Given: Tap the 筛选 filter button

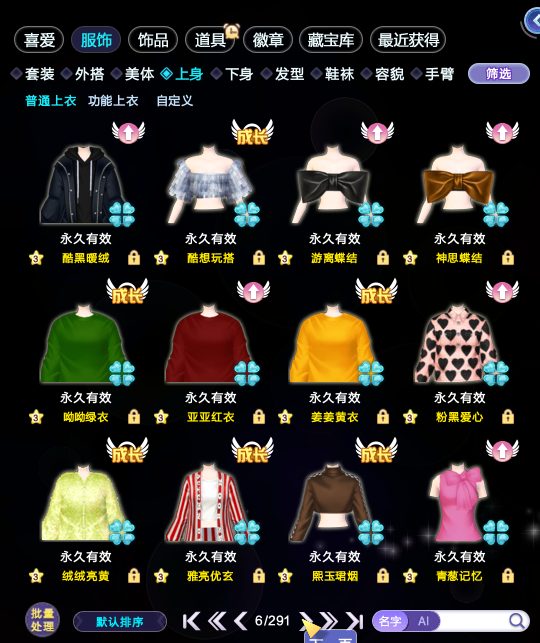Looking at the screenshot, I should point(499,74).
